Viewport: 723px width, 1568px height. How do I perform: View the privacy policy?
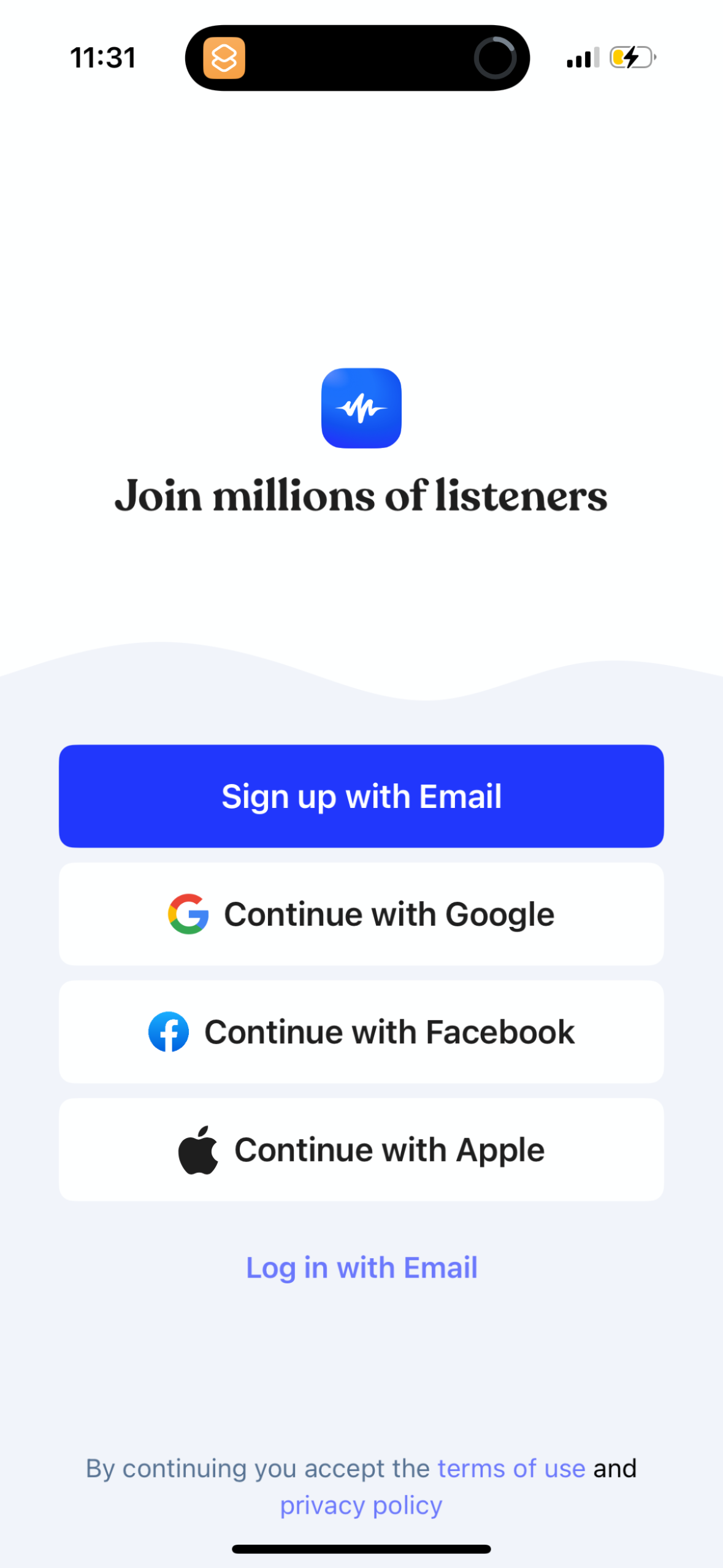point(361,1505)
